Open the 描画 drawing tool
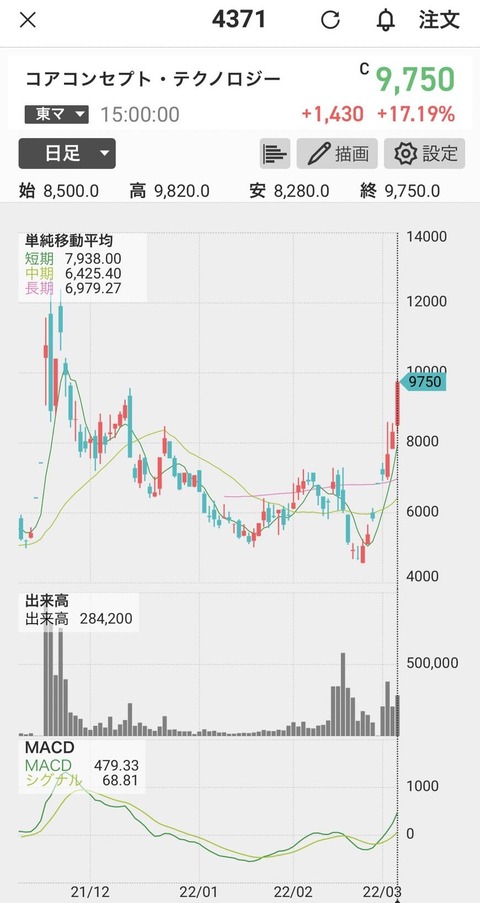This screenshot has width=480, height=903. [x=337, y=154]
